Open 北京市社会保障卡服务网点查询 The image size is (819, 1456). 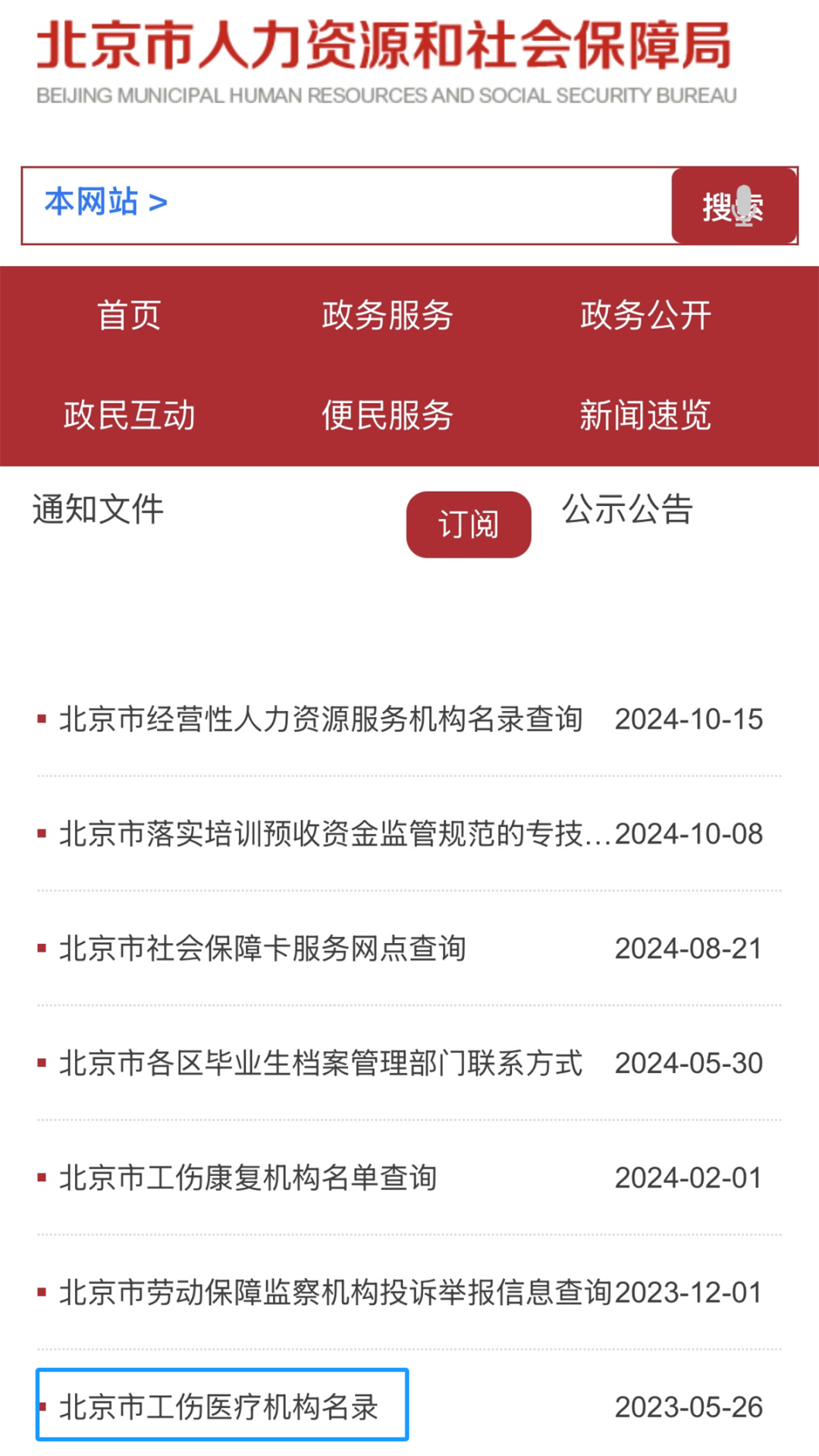click(x=262, y=948)
